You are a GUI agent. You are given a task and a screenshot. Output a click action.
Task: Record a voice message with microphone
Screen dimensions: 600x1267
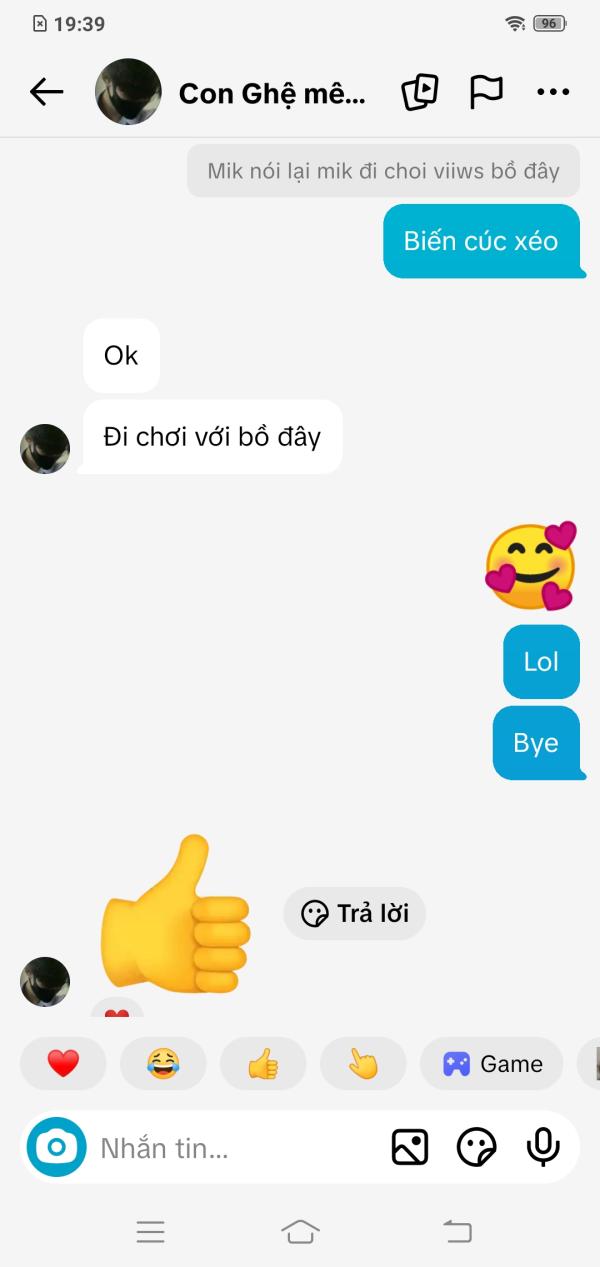543,1147
